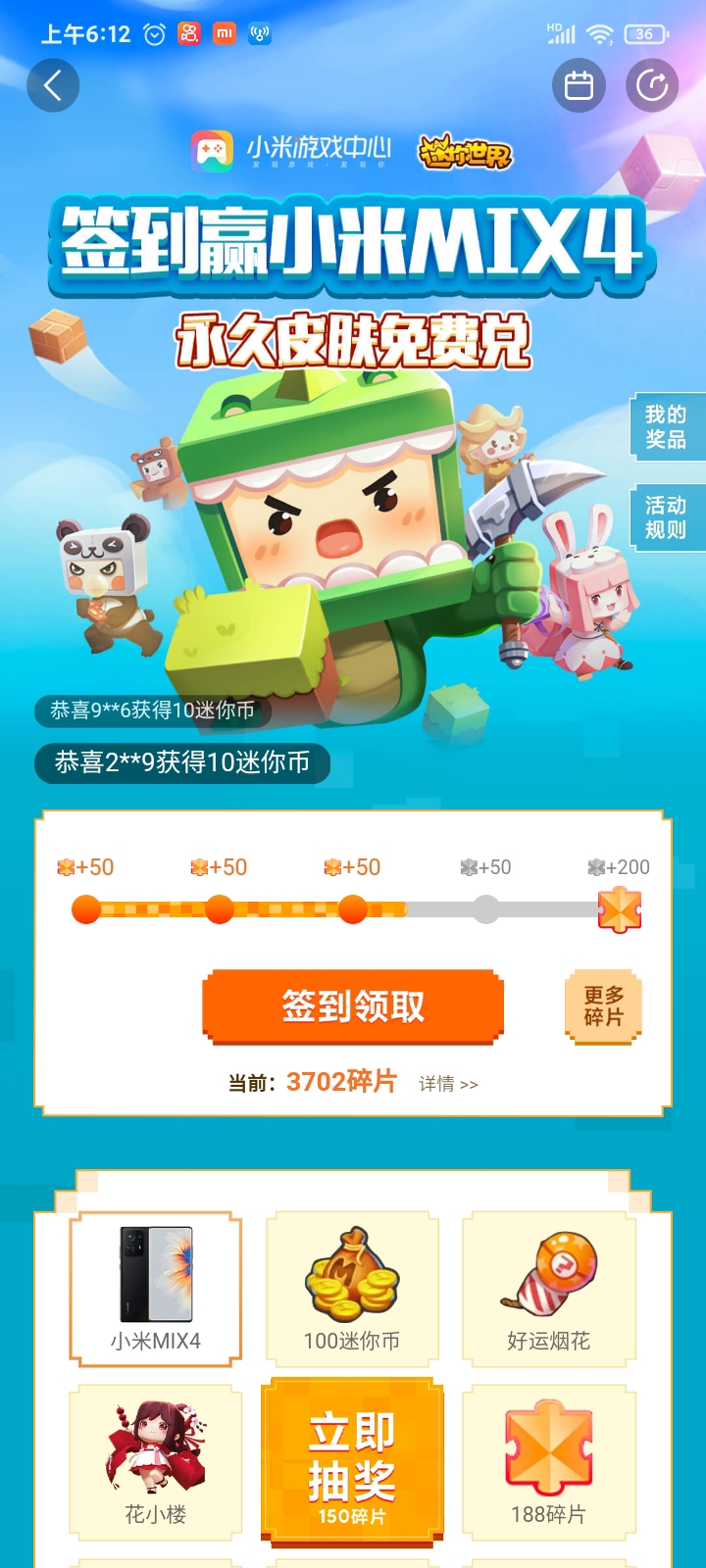Get 更多碎片 (more fragments)
The image size is (706, 1568).
[603, 1006]
